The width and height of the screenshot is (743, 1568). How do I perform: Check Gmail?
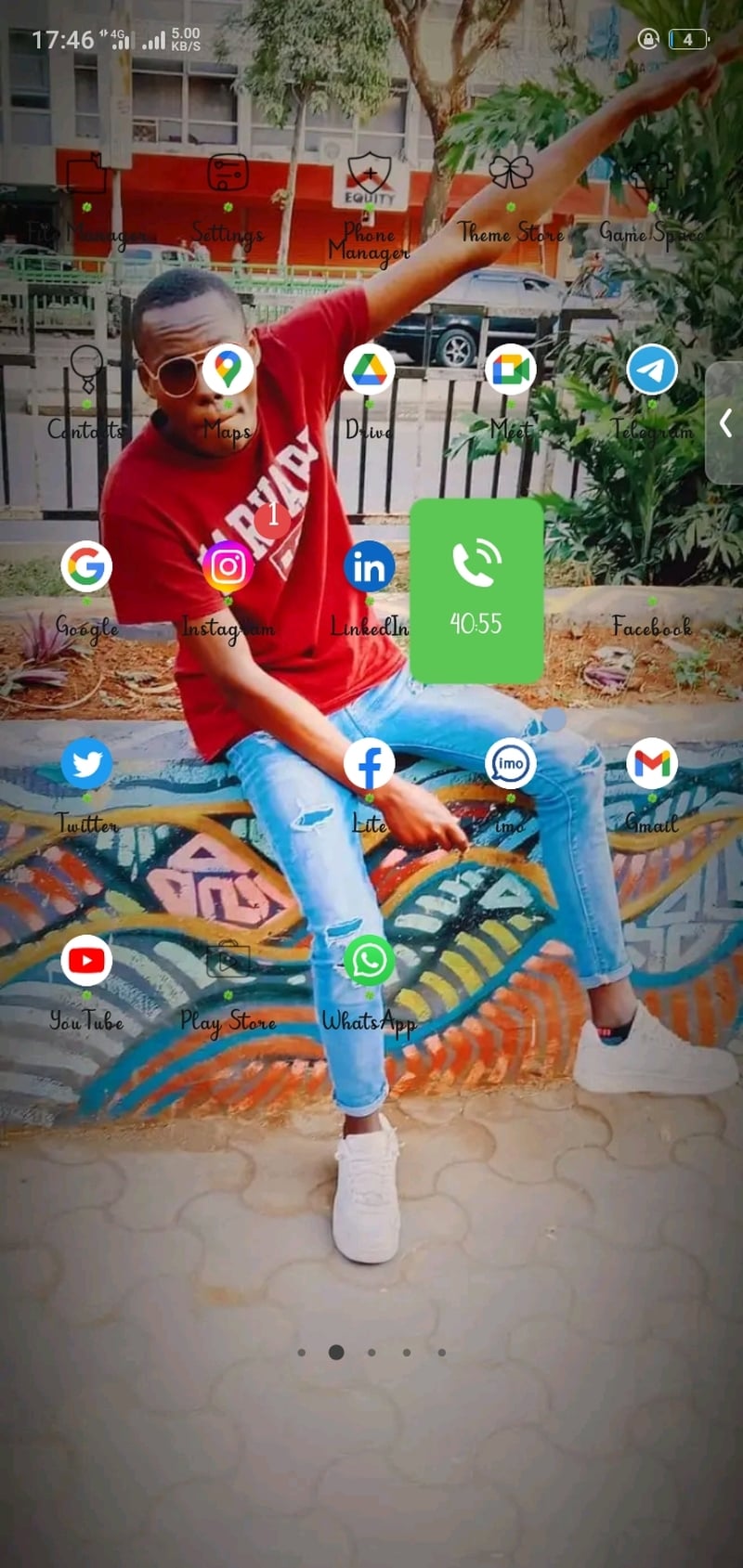(651, 763)
